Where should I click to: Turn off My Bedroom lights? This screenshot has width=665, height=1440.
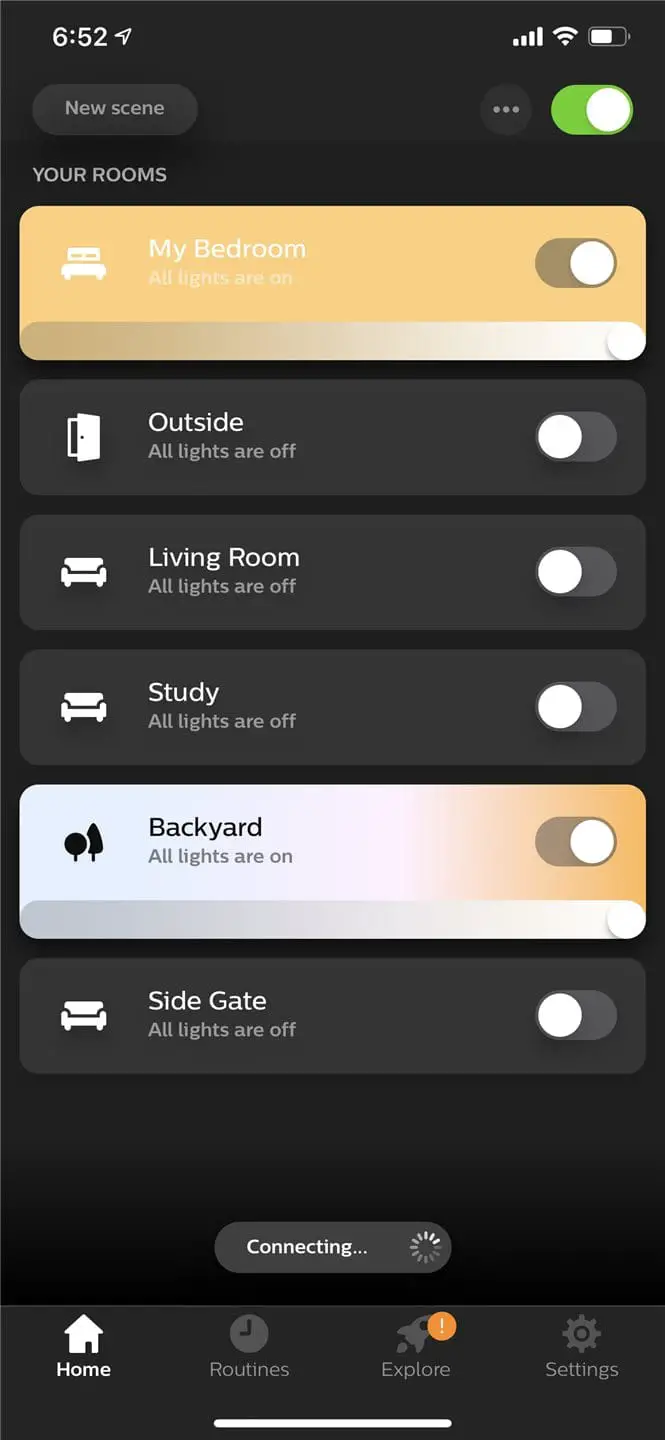coord(576,263)
